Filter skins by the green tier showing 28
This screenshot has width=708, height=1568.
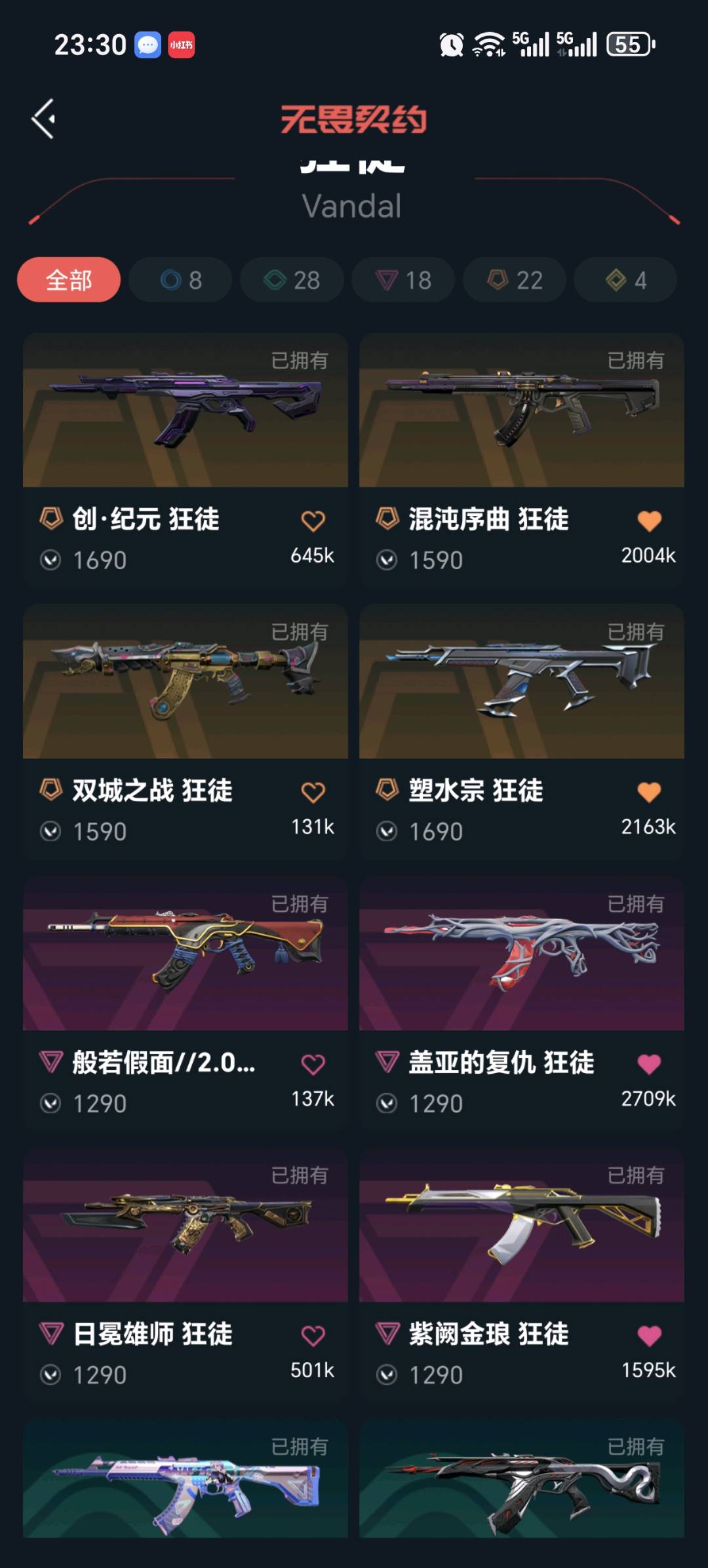[292, 280]
